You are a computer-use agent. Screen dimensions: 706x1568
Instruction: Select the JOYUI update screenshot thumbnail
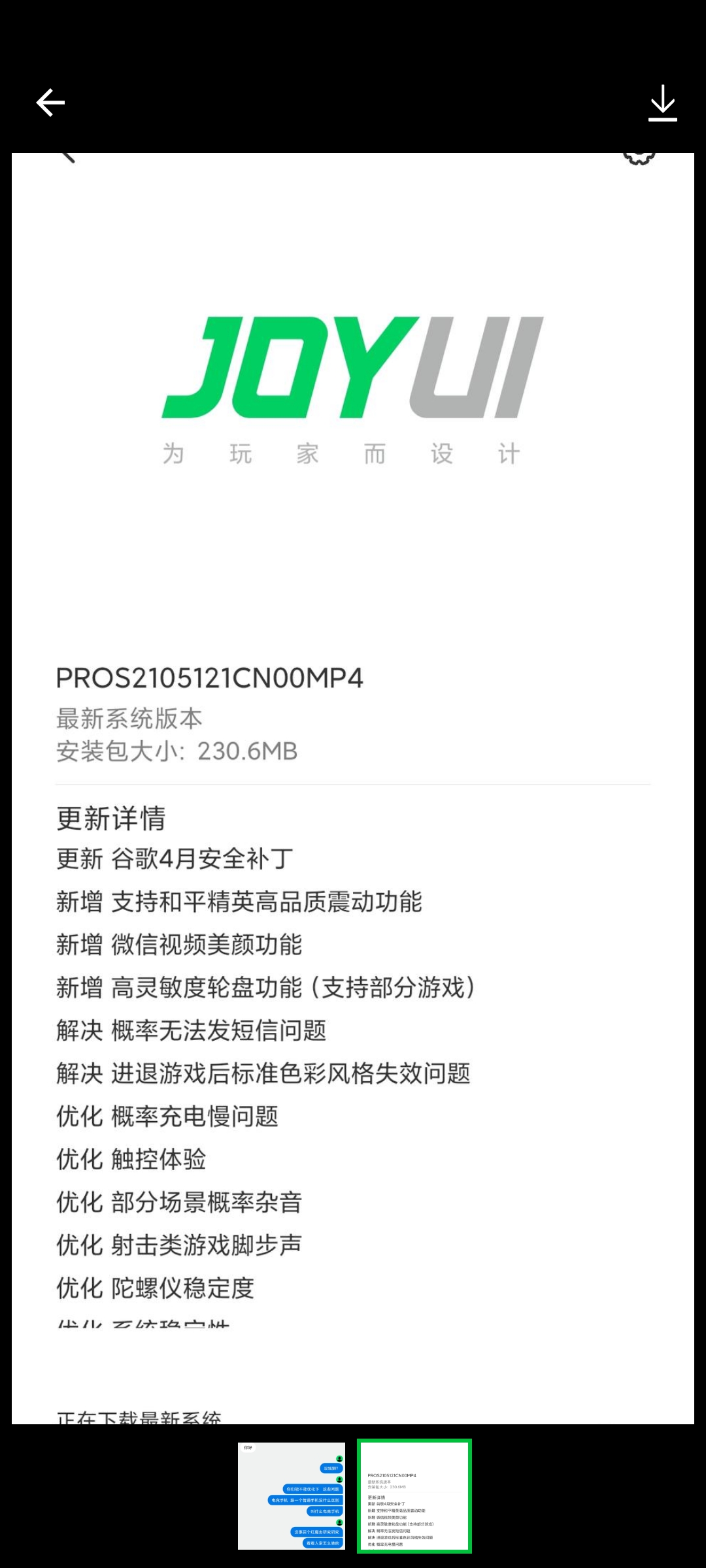click(414, 1495)
